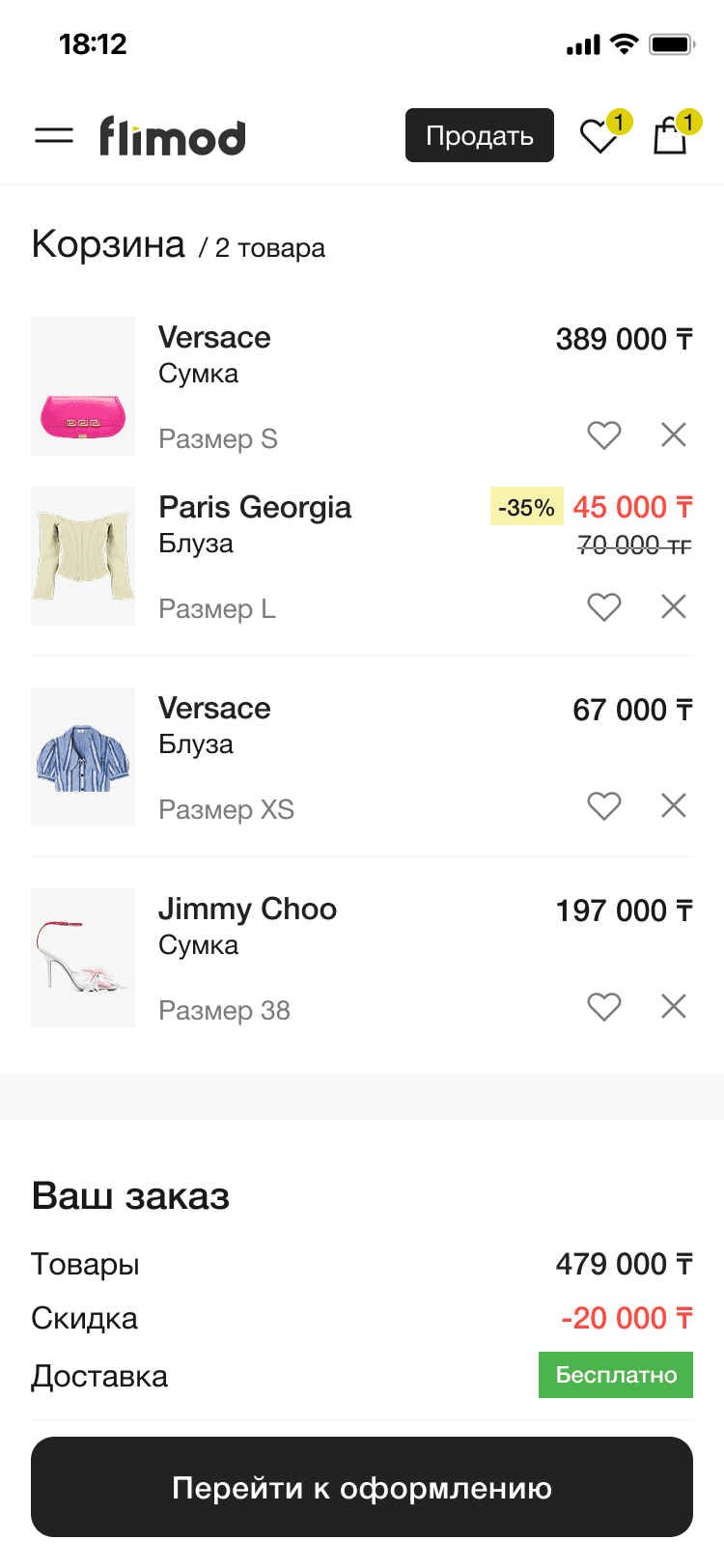View the Jimmy Choo heels photo

(x=83, y=958)
